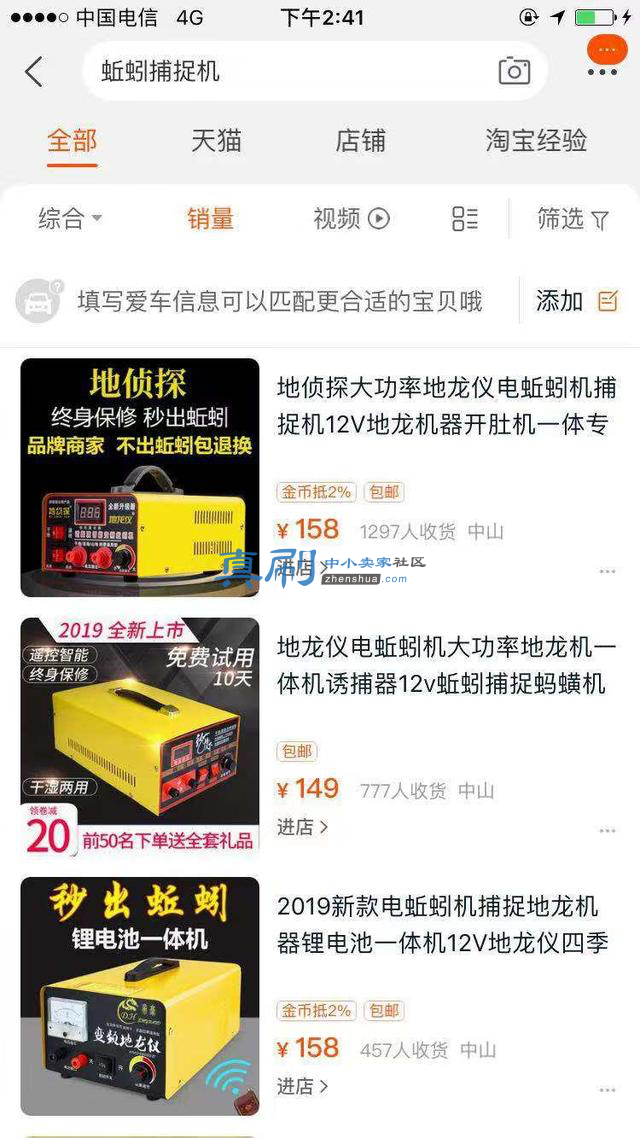Open the three-dot more menu at top right

[x=603, y=71]
